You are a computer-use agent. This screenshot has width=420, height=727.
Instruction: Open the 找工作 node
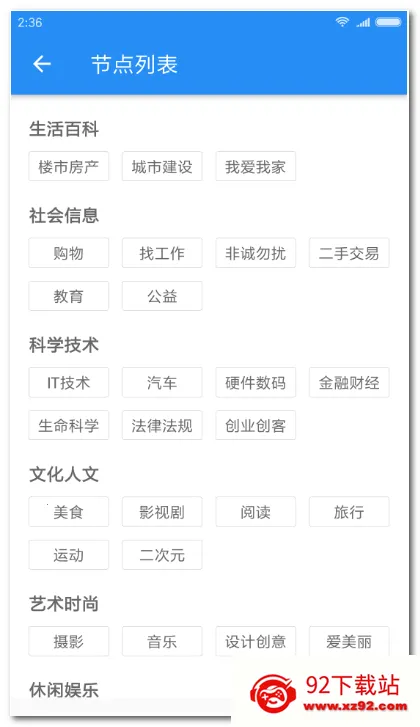tap(162, 253)
